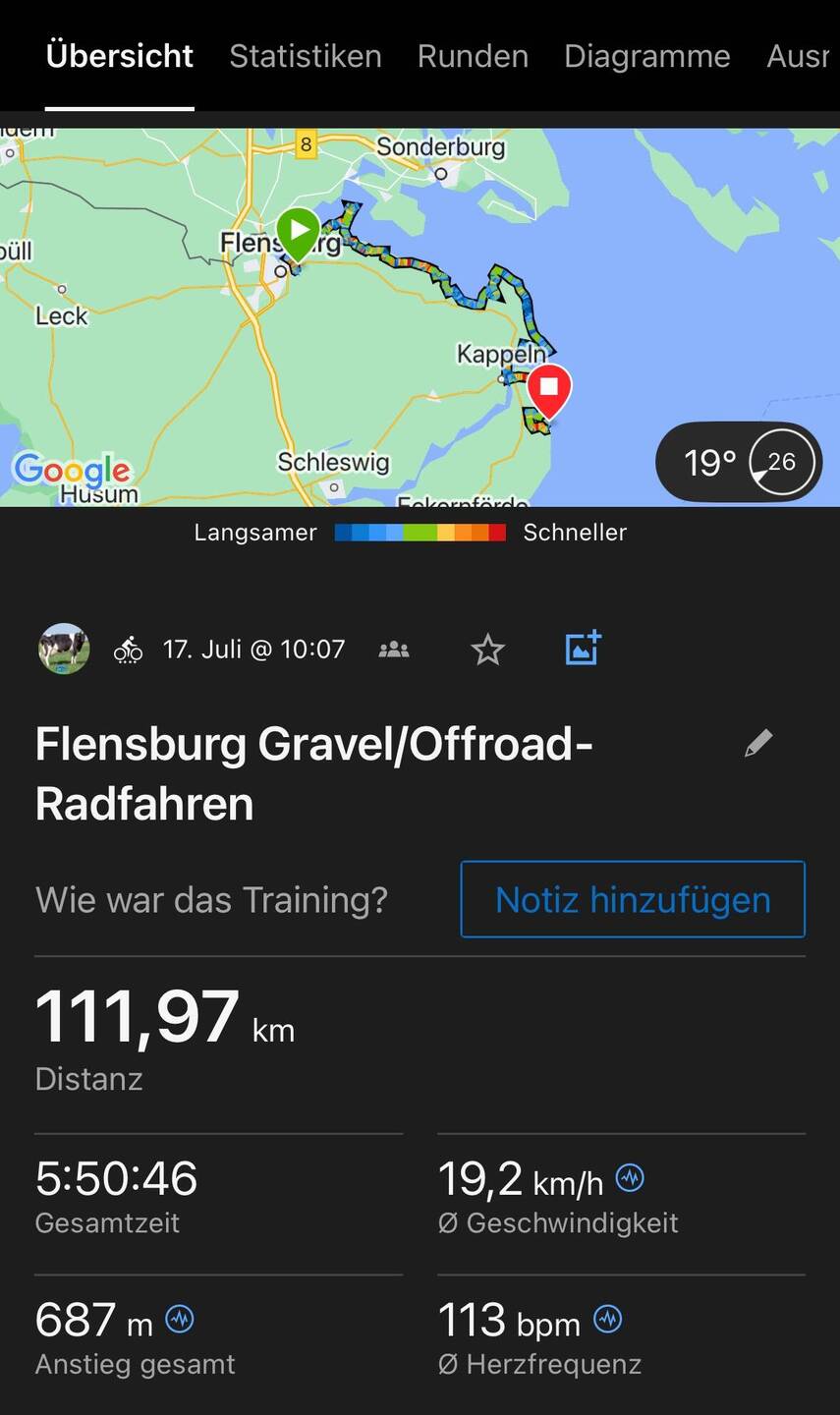The image size is (840, 1415).
Task: Open the privacy group icon
Action: pos(394,650)
